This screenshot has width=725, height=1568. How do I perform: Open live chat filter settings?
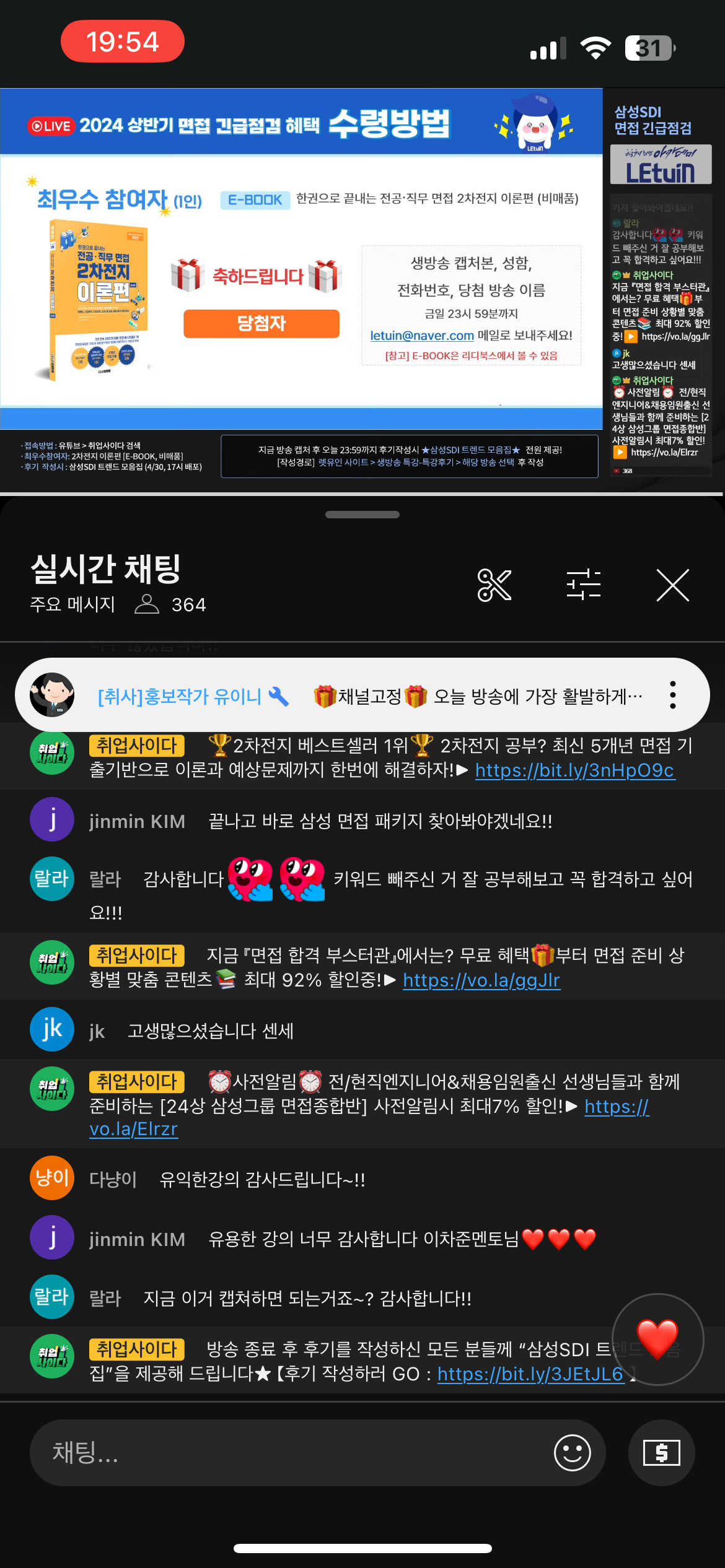click(x=584, y=585)
